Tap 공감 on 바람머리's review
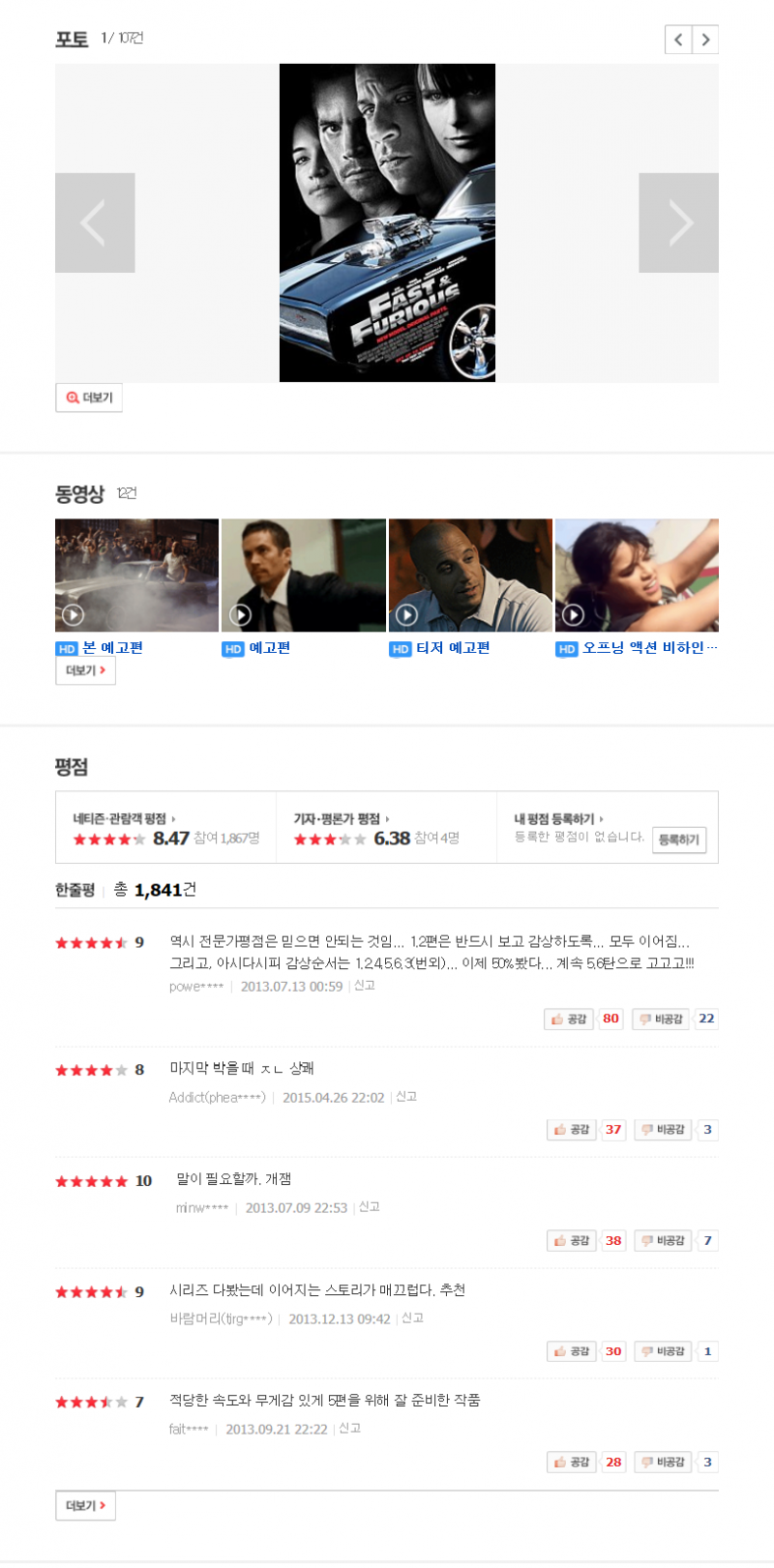Image resolution: width=774 pixels, height=1568 pixels. click(571, 1351)
